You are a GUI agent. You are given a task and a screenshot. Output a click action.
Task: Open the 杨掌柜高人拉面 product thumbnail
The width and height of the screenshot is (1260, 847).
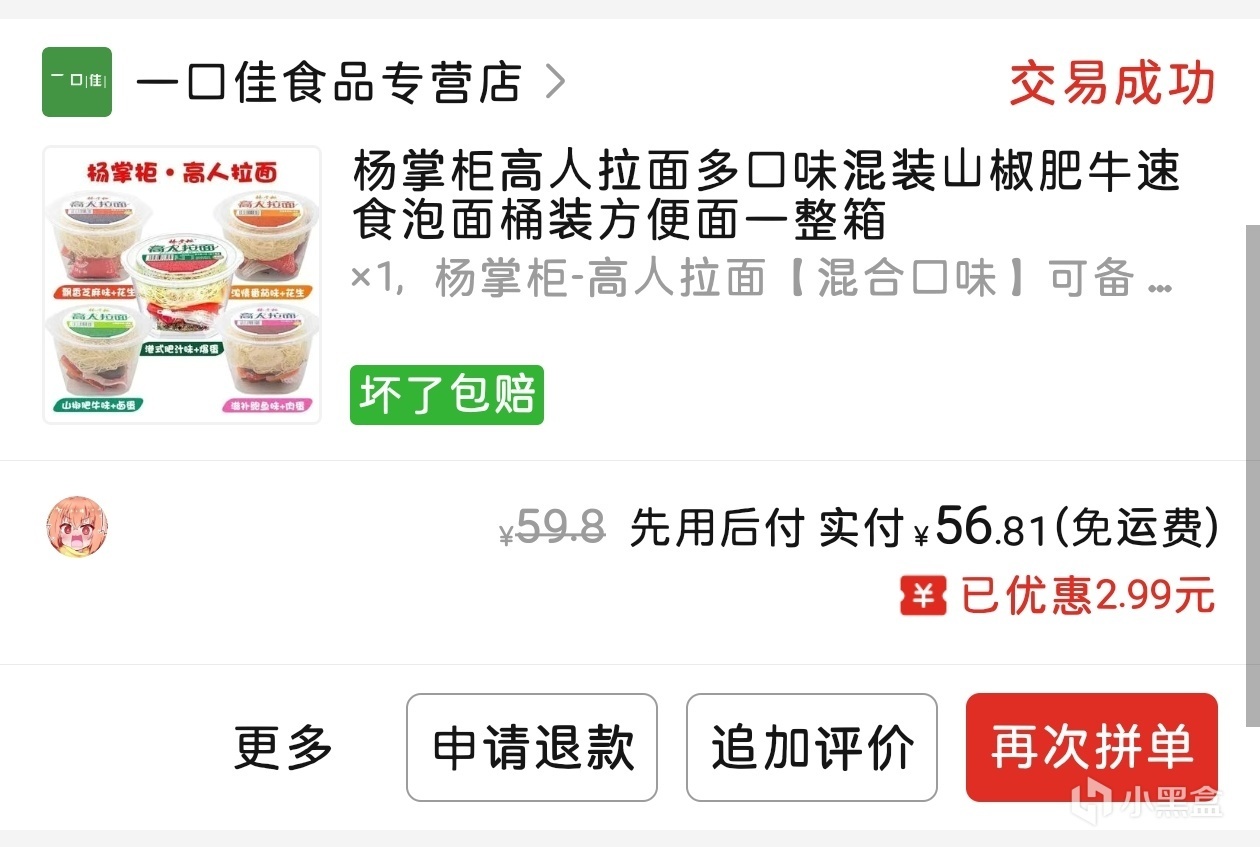point(181,285)
